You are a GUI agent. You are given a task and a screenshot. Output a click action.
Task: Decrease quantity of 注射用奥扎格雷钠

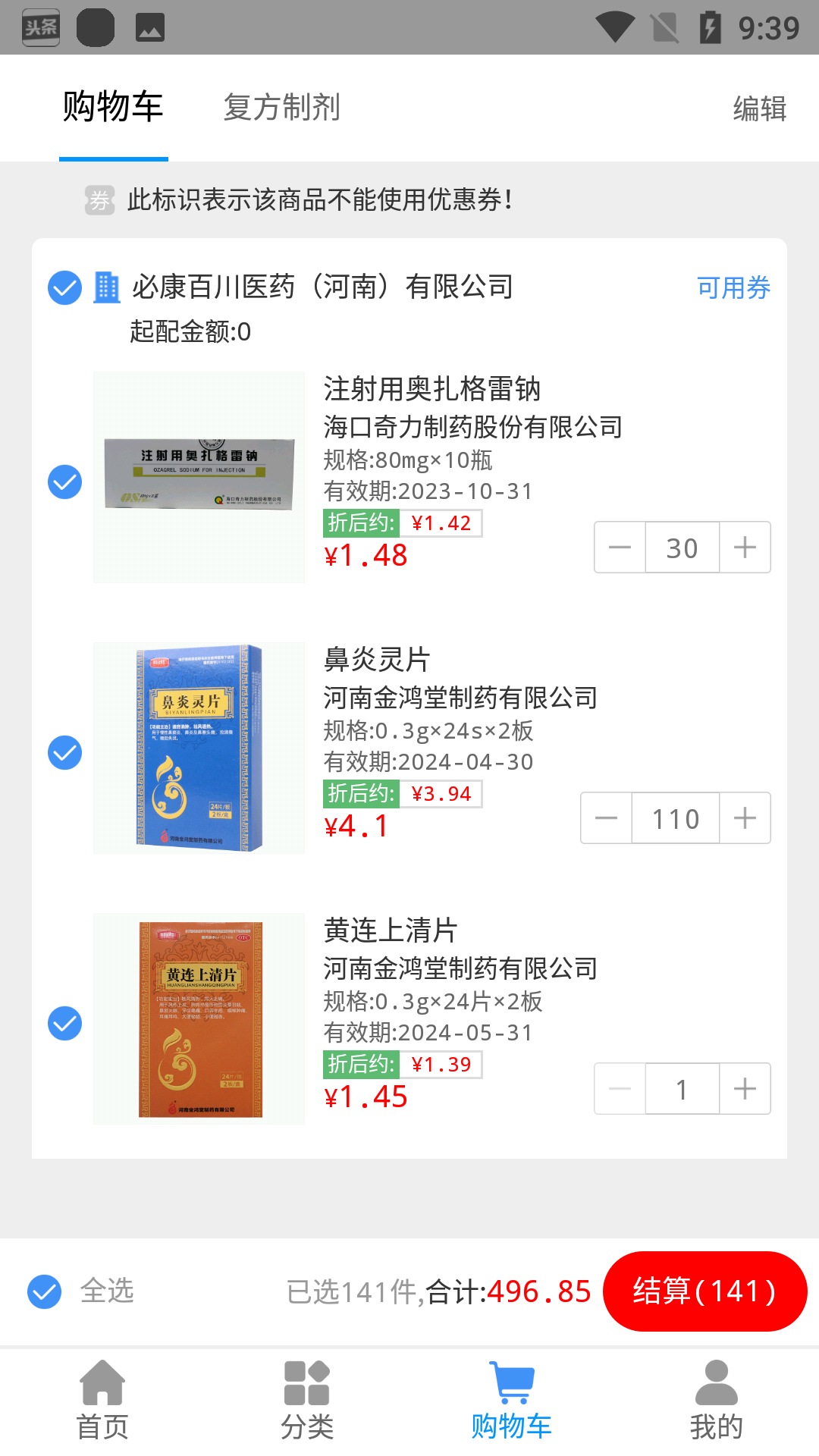click(620, 548)
